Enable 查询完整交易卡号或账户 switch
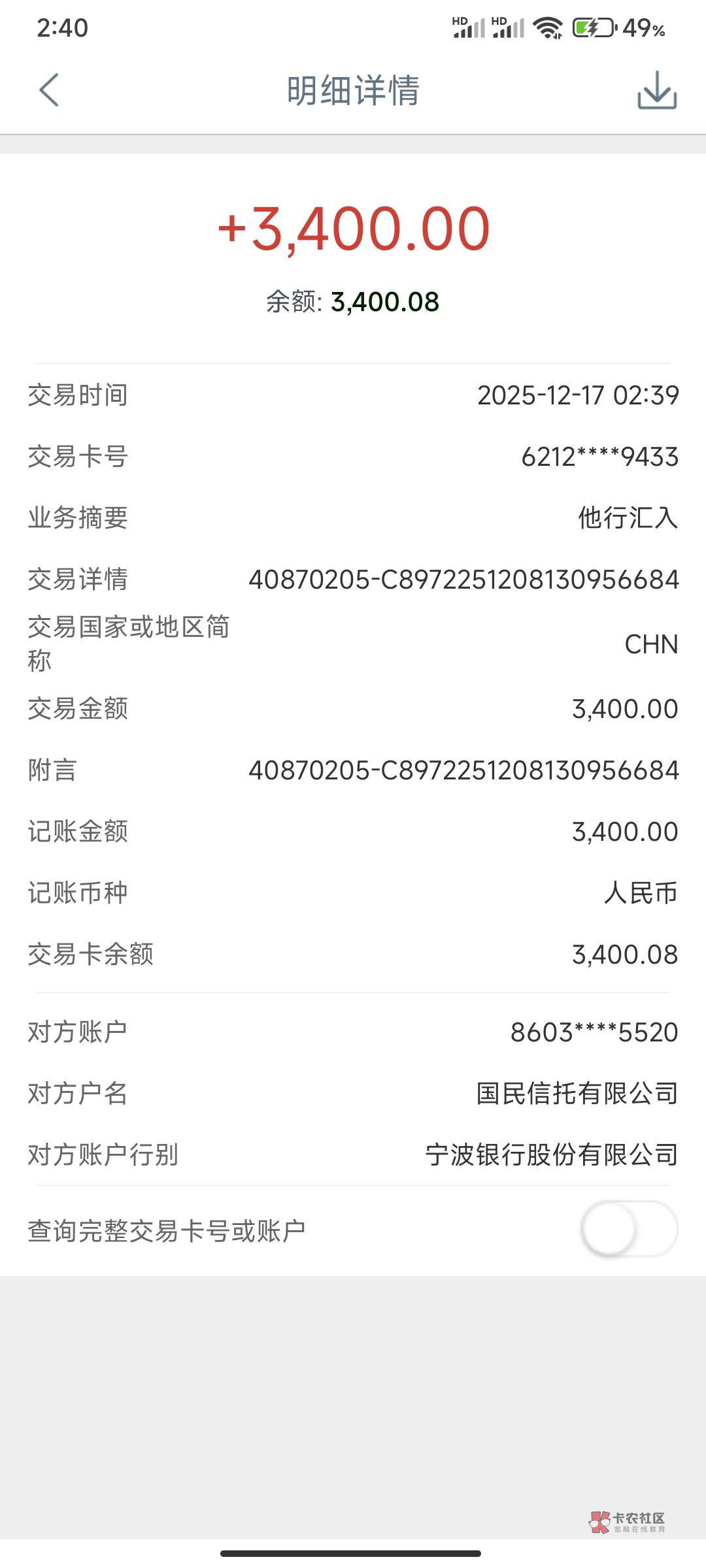 point(629,1229)
